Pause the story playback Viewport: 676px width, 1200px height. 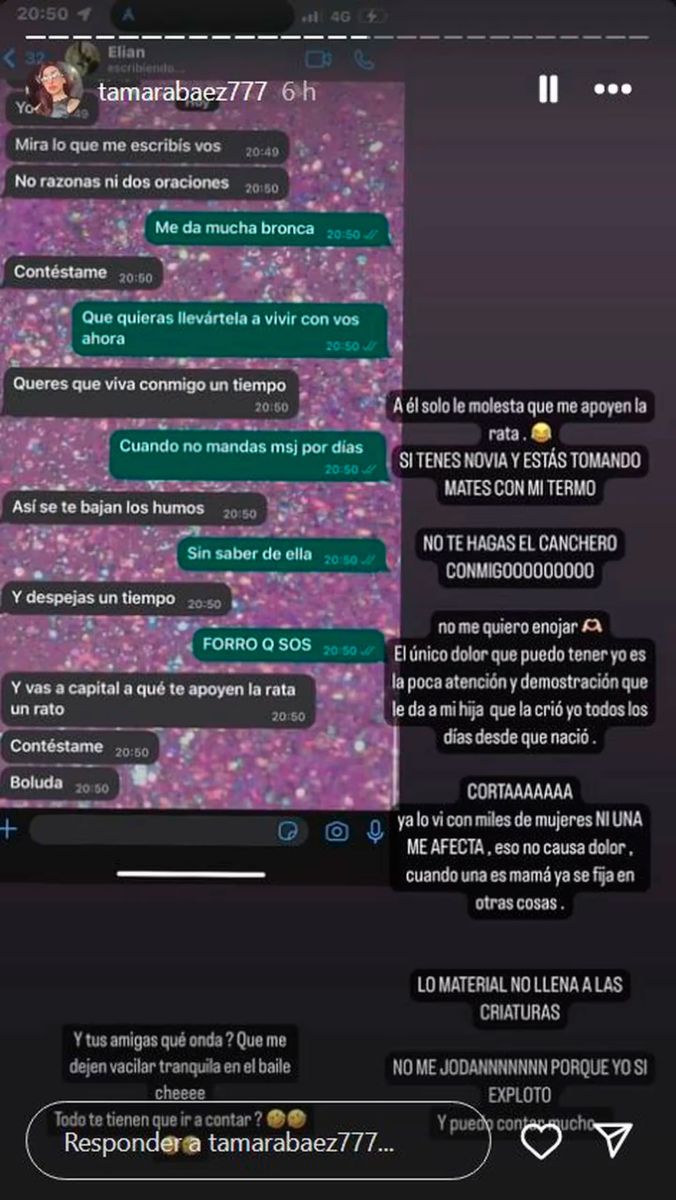(x=548, y=90)
